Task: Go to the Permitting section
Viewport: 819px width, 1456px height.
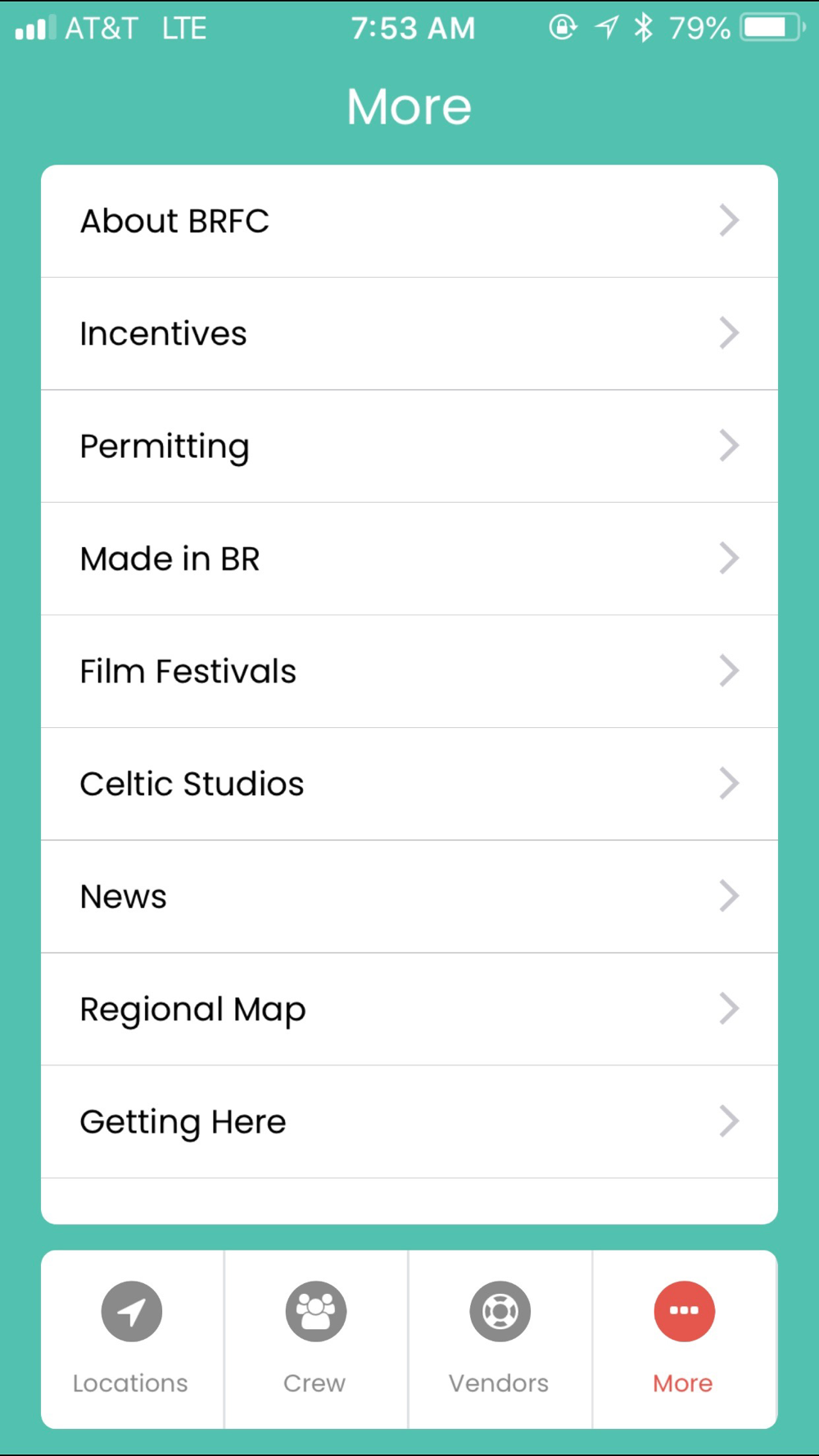Action: point(409,446)
